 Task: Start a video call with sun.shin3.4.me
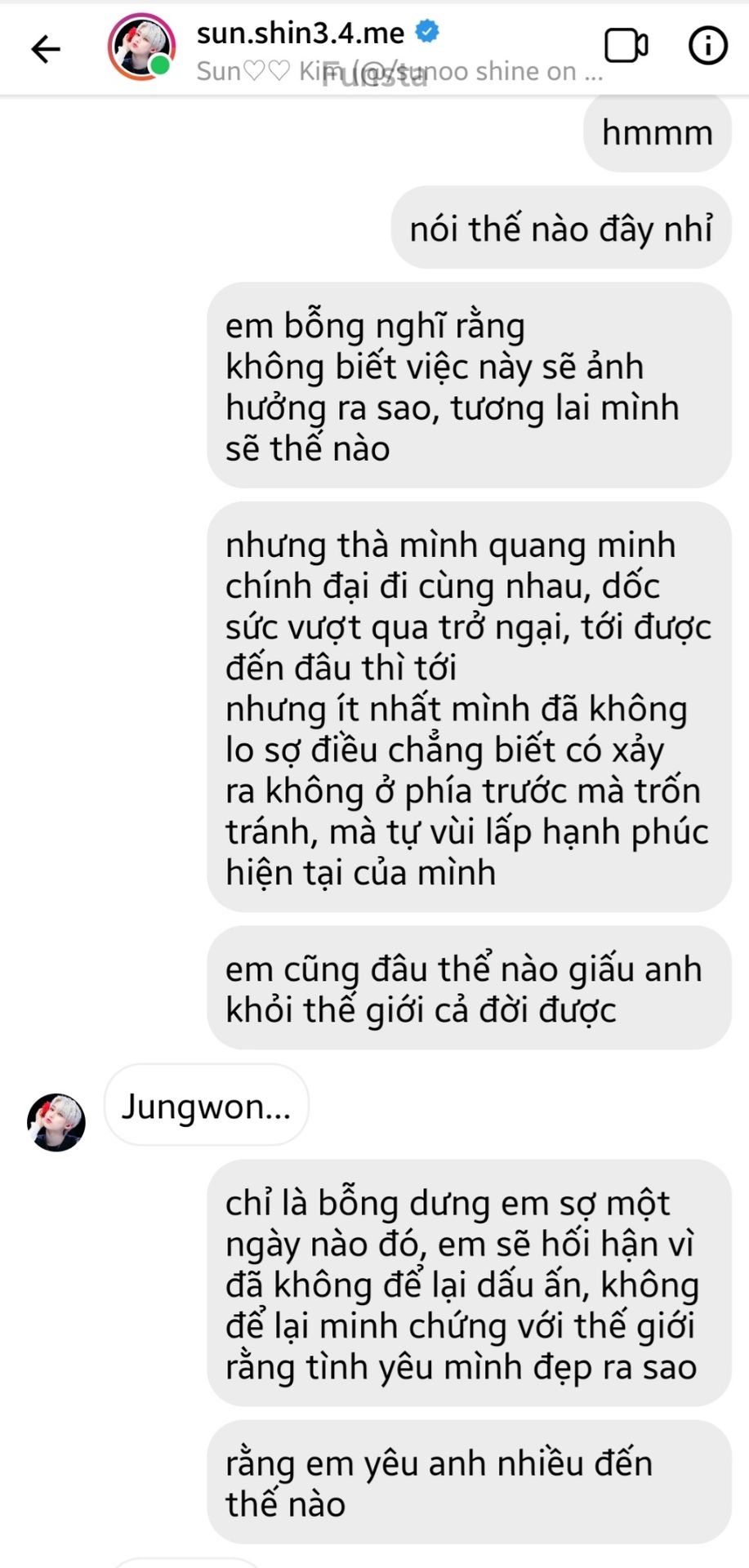(x=626, y=46)
